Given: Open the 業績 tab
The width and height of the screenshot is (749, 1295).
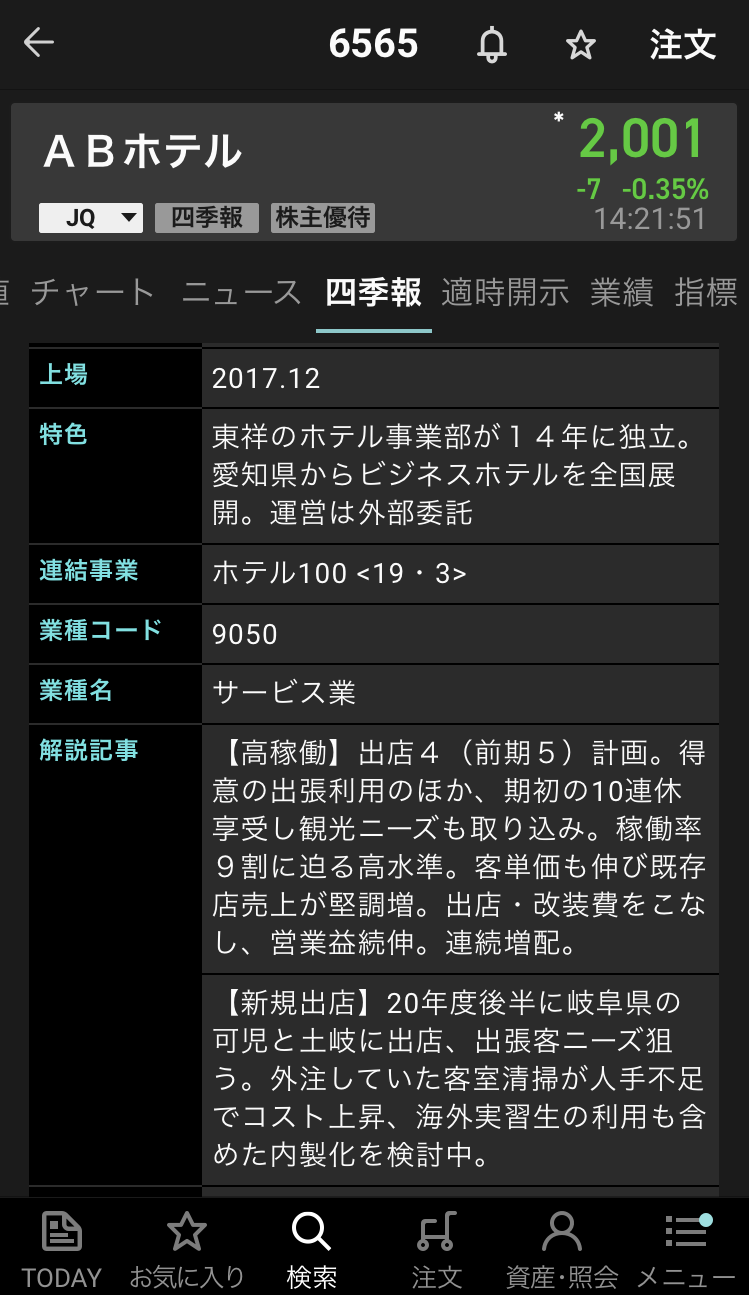Looking at the screenshot, I should pos(621,292).
